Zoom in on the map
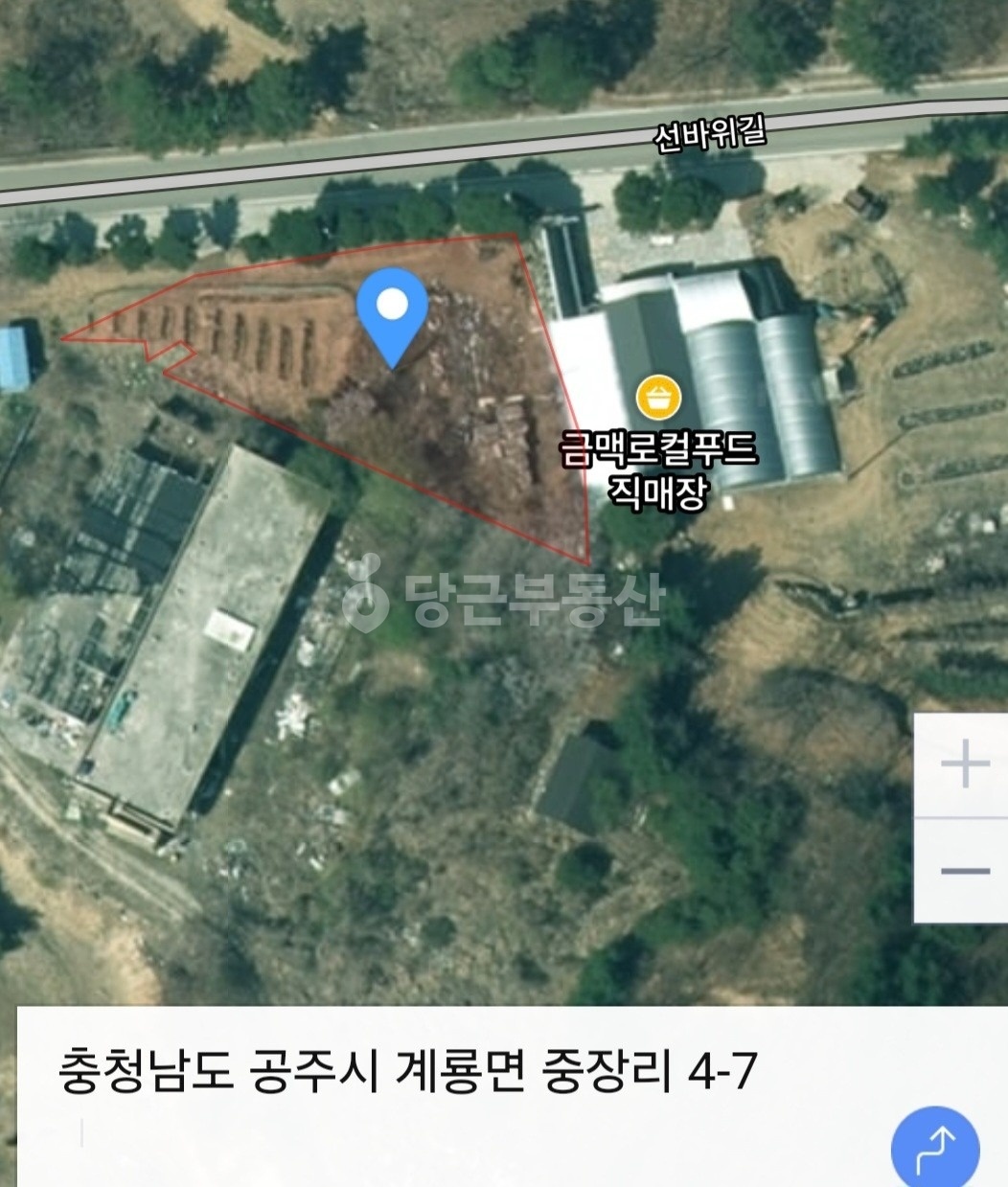The height and width of the screenshot is (1187, 1008). pos(964,765)
